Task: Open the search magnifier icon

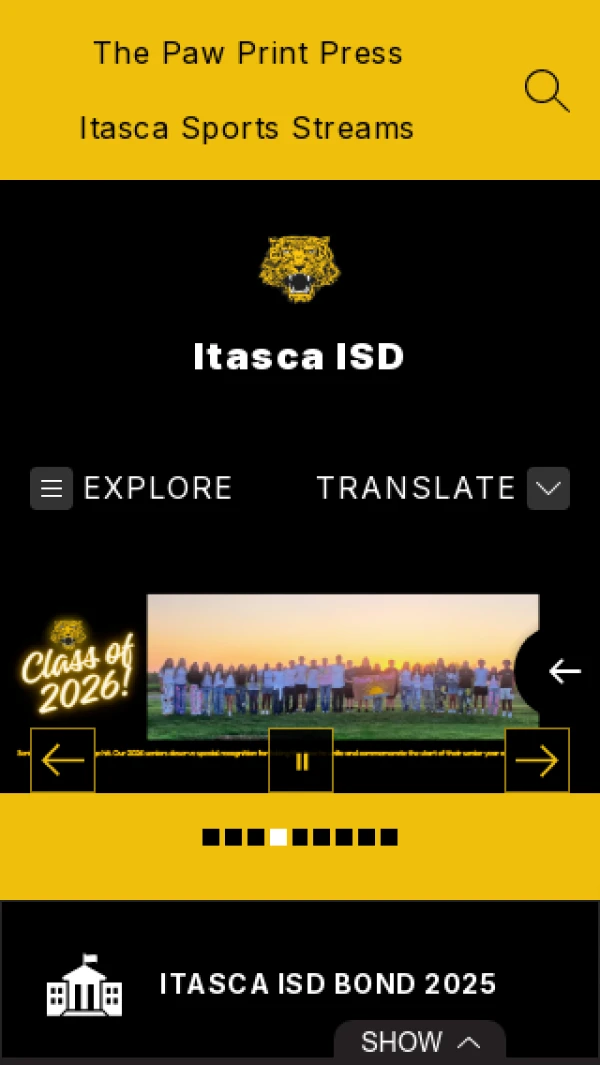Action: point(546,91)
